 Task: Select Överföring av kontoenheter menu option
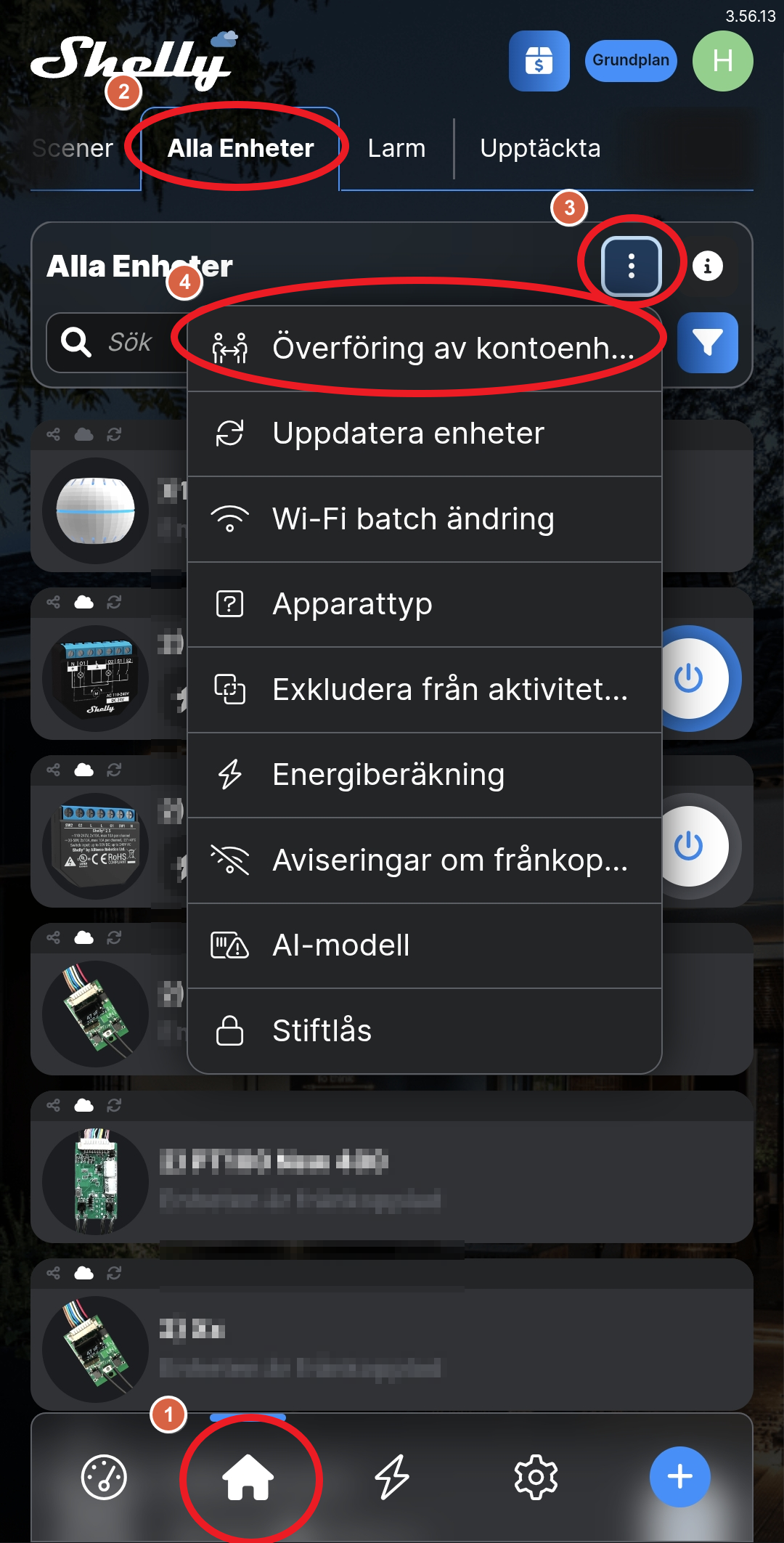tap(424, 349)
